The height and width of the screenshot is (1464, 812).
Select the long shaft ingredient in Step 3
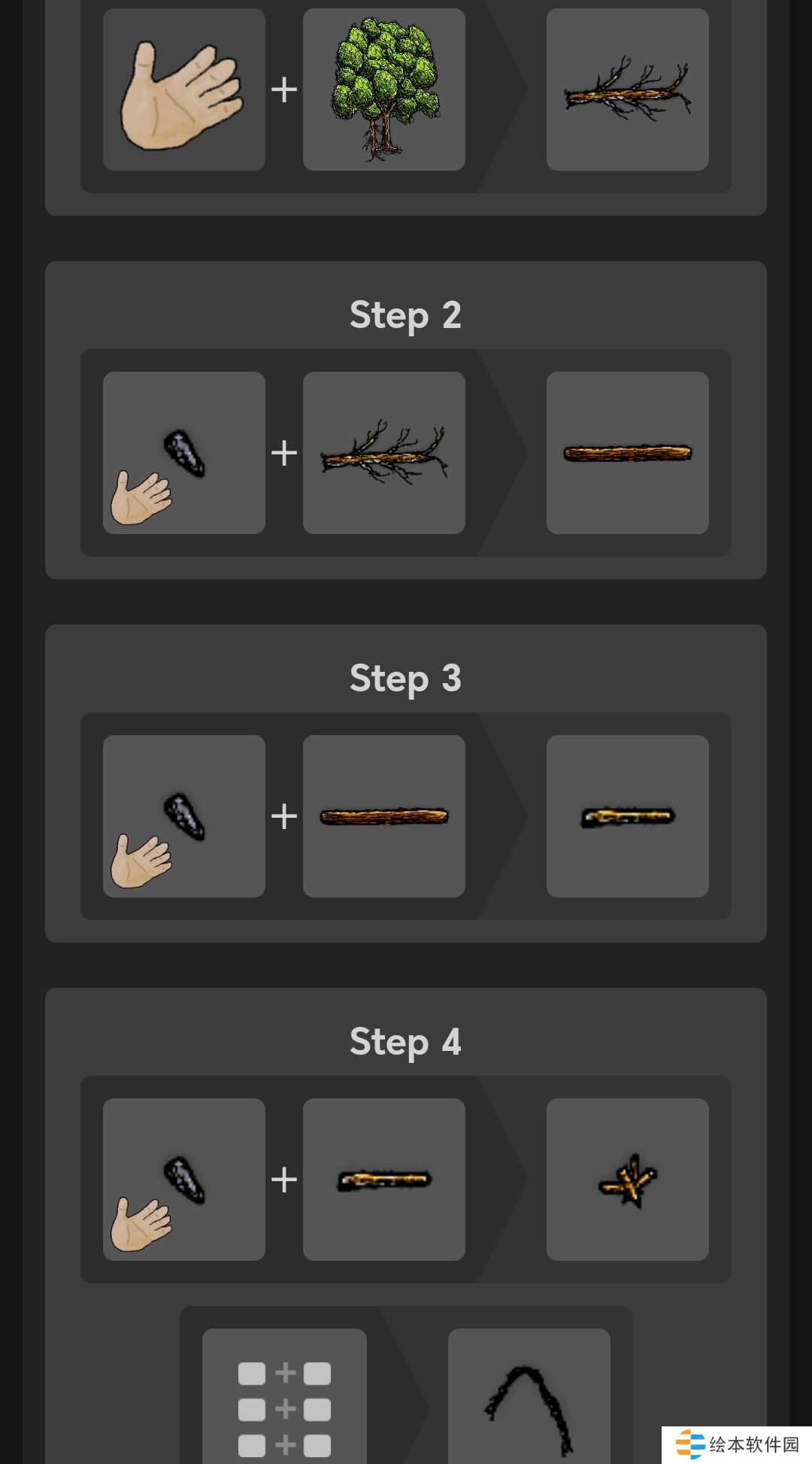[383, 816]
